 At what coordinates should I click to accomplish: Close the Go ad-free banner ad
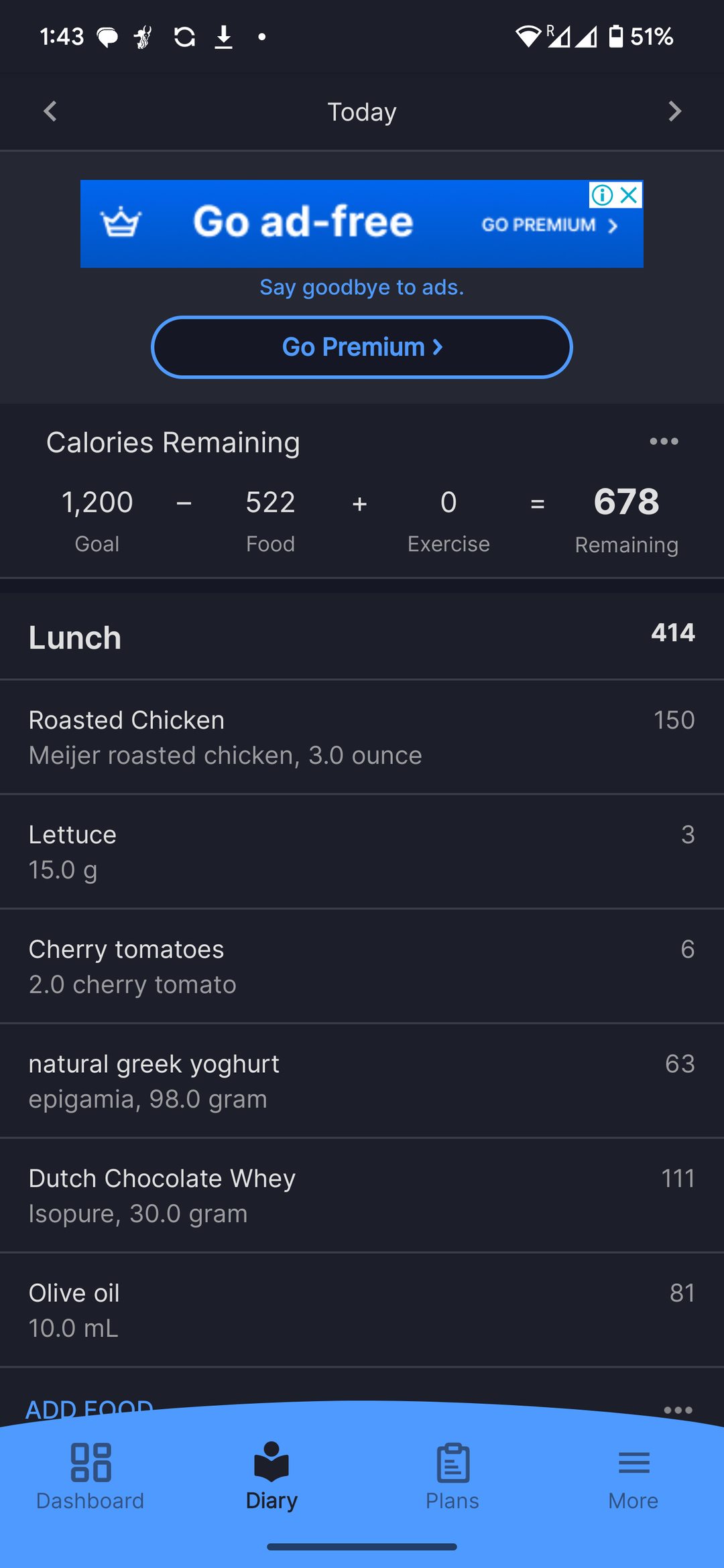pos(629,195)
